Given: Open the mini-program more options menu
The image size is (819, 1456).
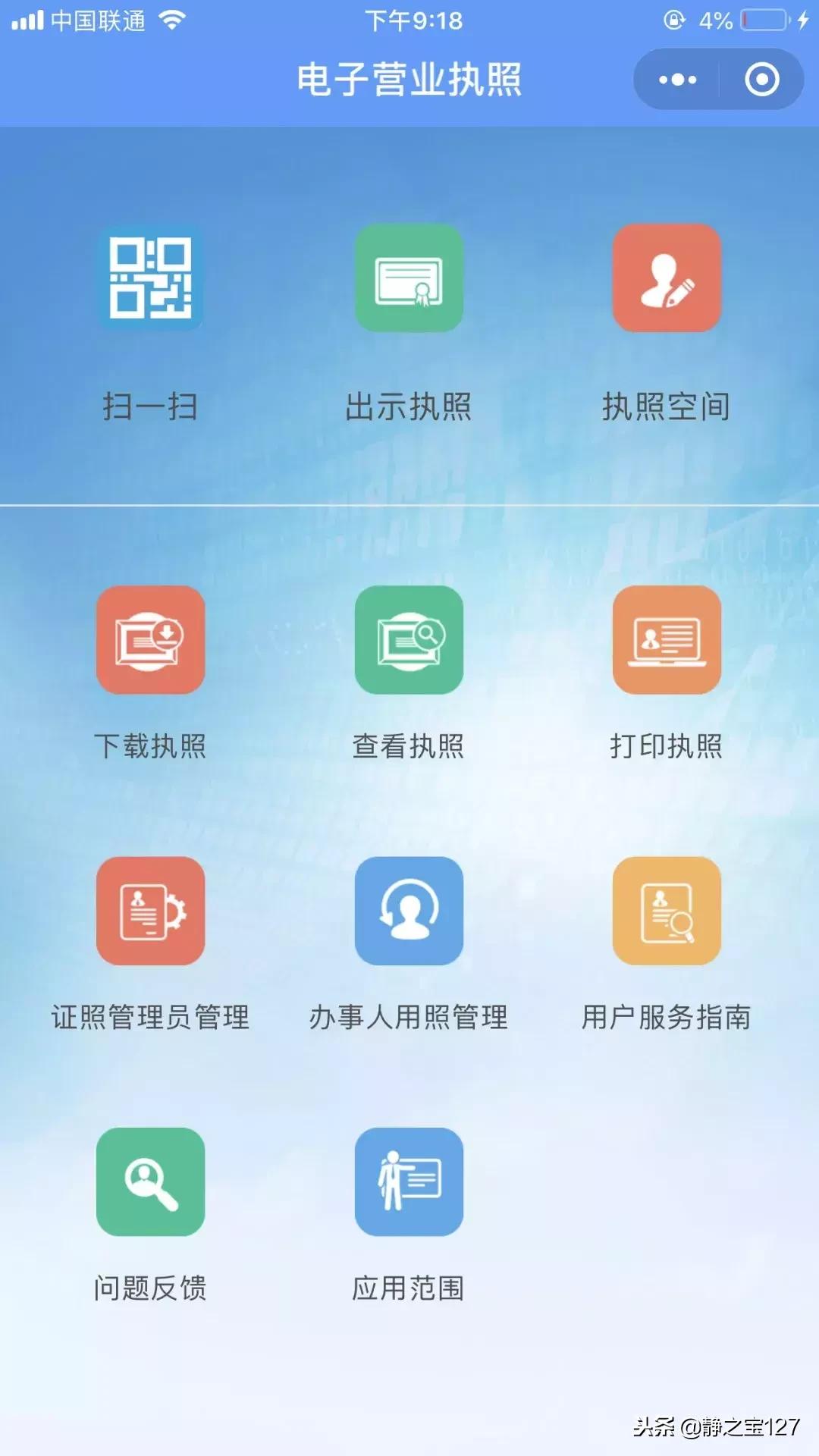Looking at the screenshot, I should [x=677, y=79].
